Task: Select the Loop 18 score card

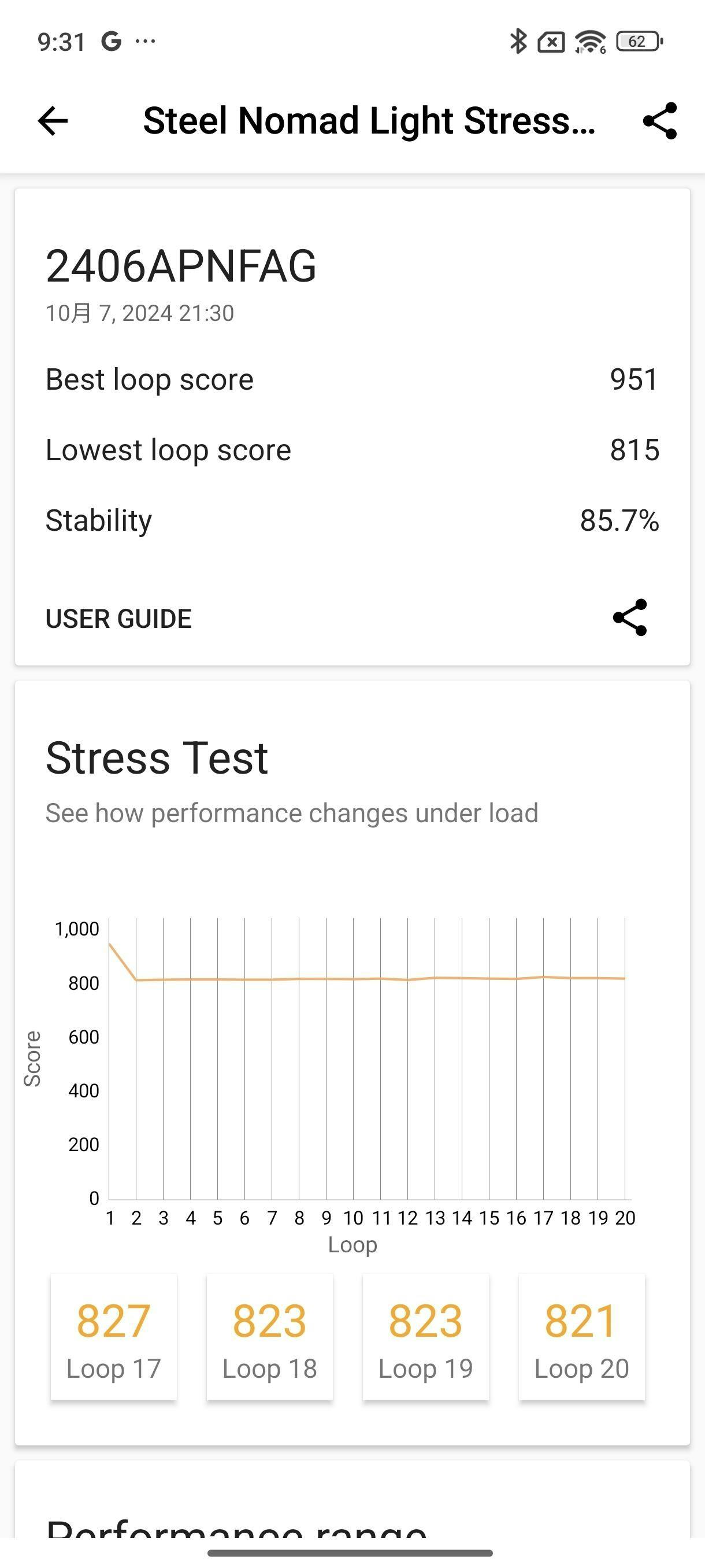Action: pos(269,1337)
